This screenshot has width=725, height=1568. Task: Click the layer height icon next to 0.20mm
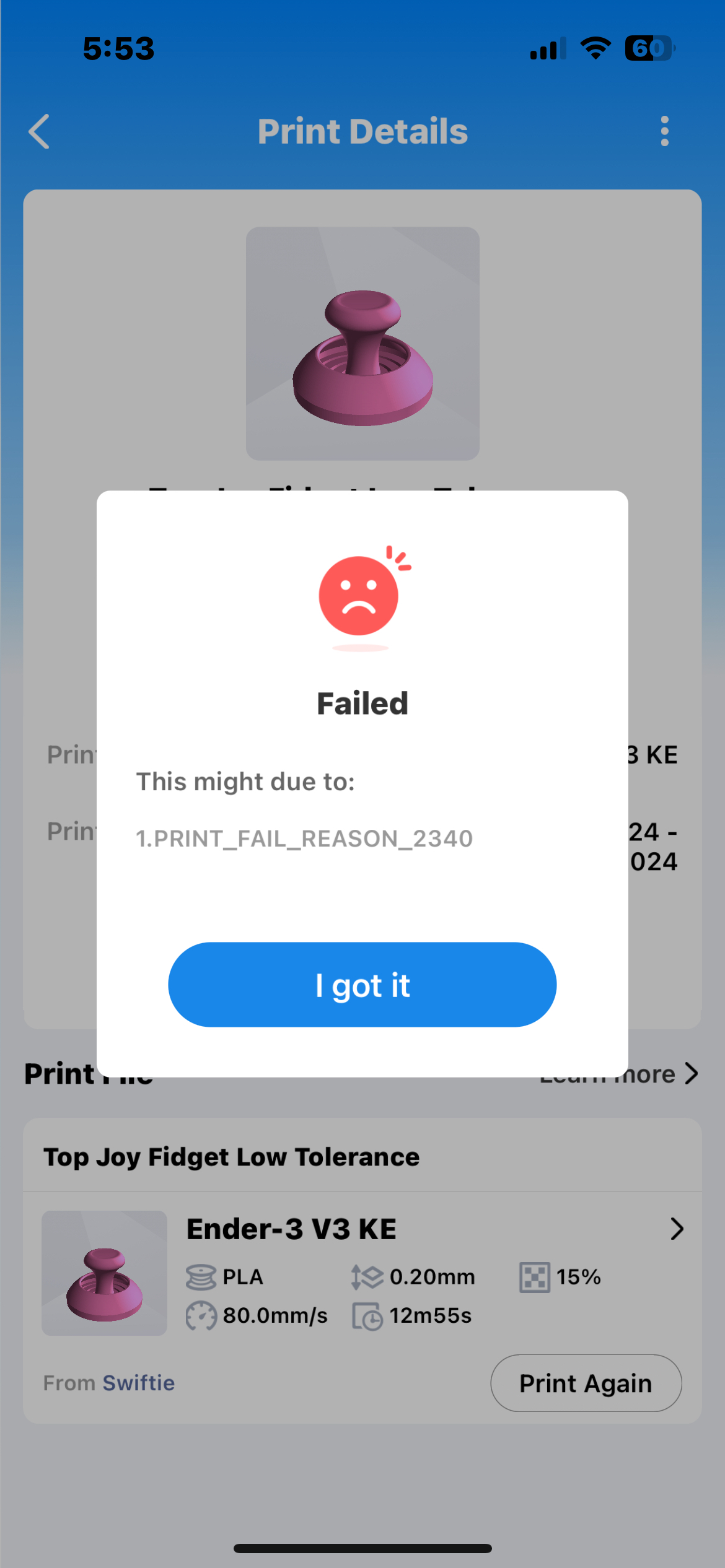(x=369, y=1277)
